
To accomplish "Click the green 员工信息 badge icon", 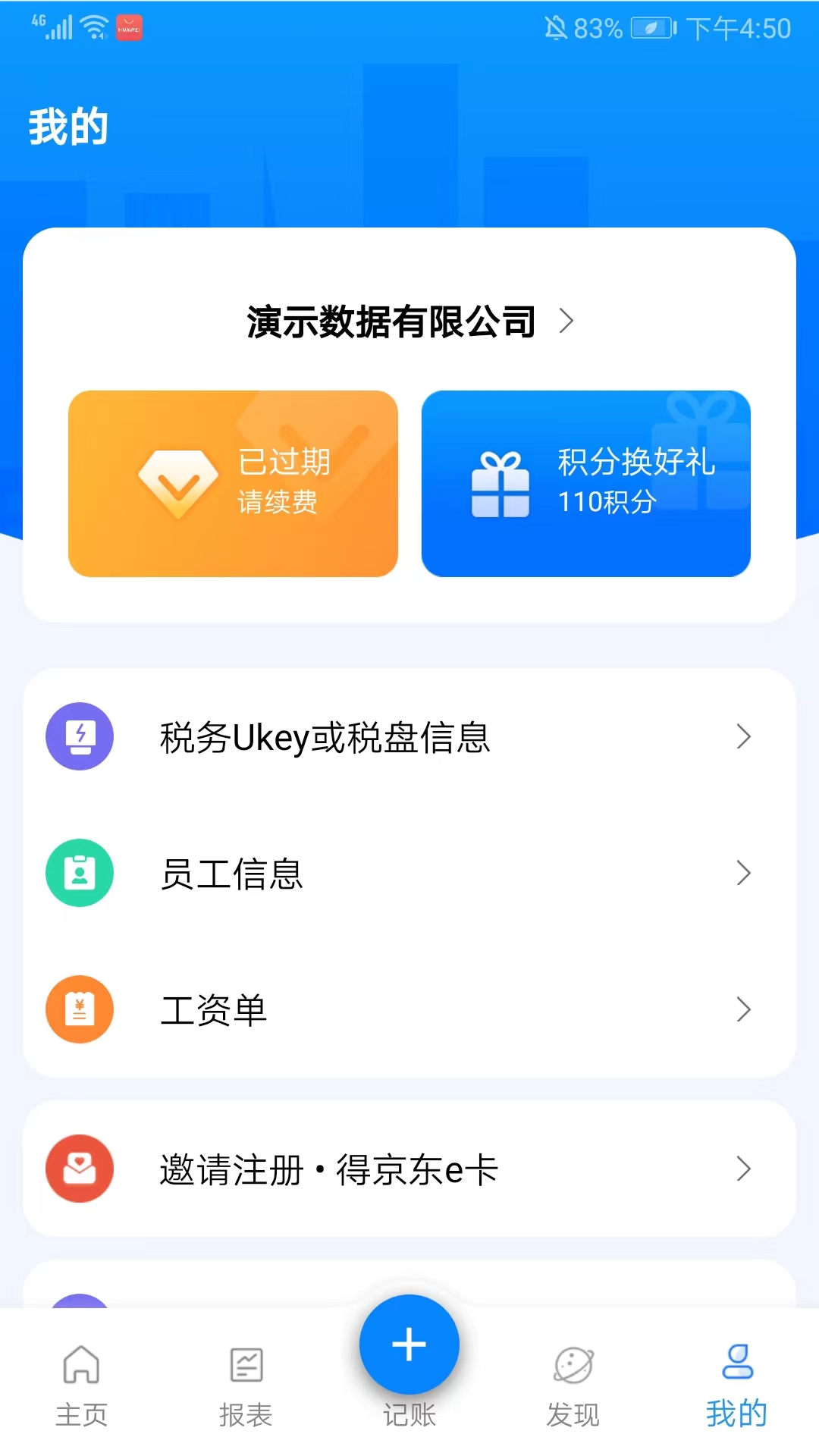I will click(x=80, y=873).
